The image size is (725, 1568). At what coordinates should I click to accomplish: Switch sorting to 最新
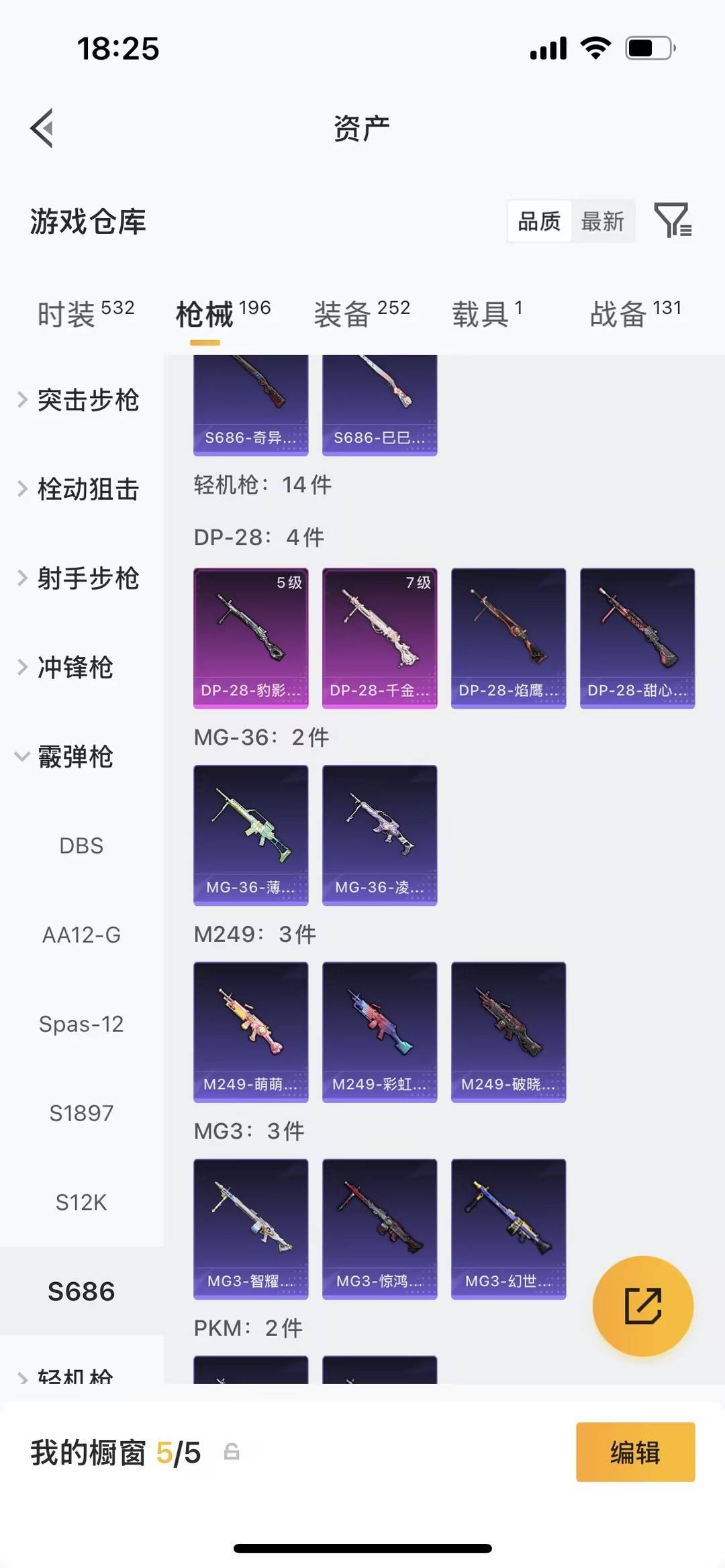(603, 221)
